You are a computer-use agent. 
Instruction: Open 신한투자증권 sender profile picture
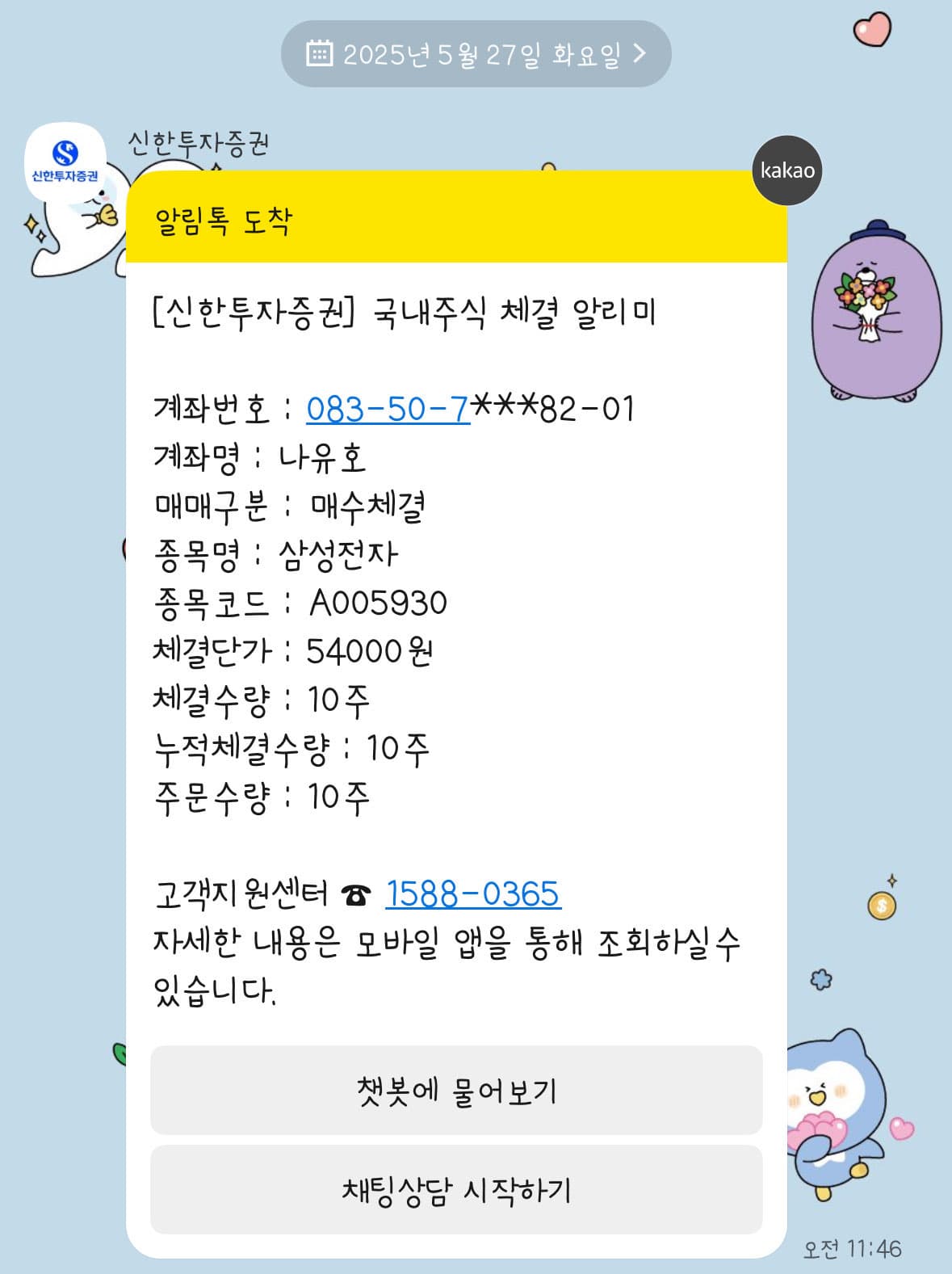pos(65,162)
